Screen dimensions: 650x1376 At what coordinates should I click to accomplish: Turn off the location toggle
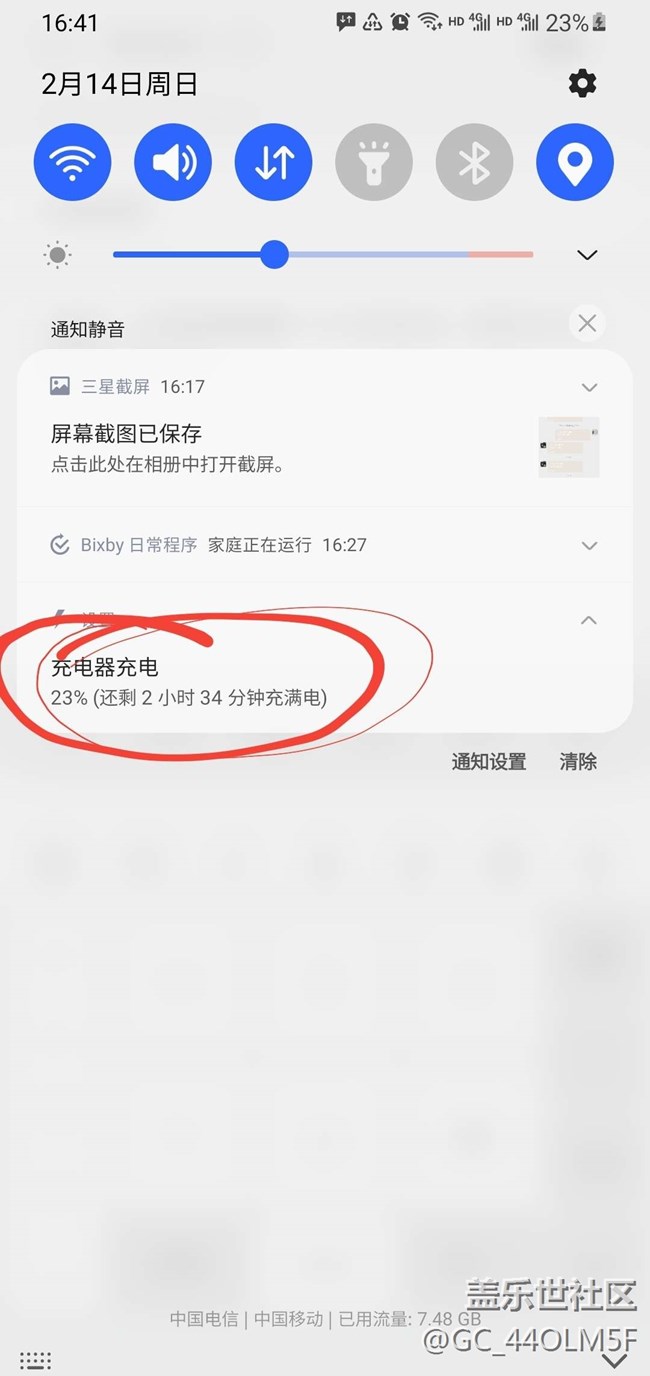coord(574,162)
